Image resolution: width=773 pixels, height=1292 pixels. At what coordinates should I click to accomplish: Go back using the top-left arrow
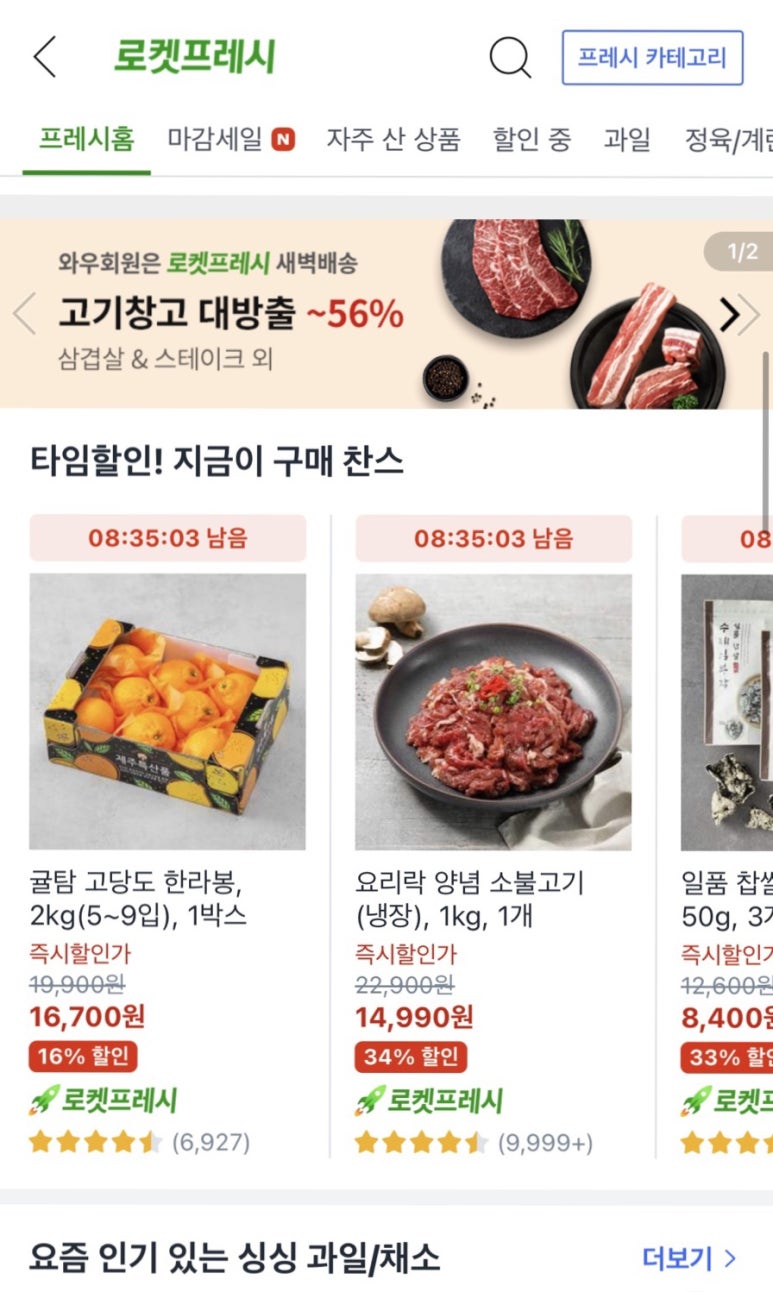45,57
